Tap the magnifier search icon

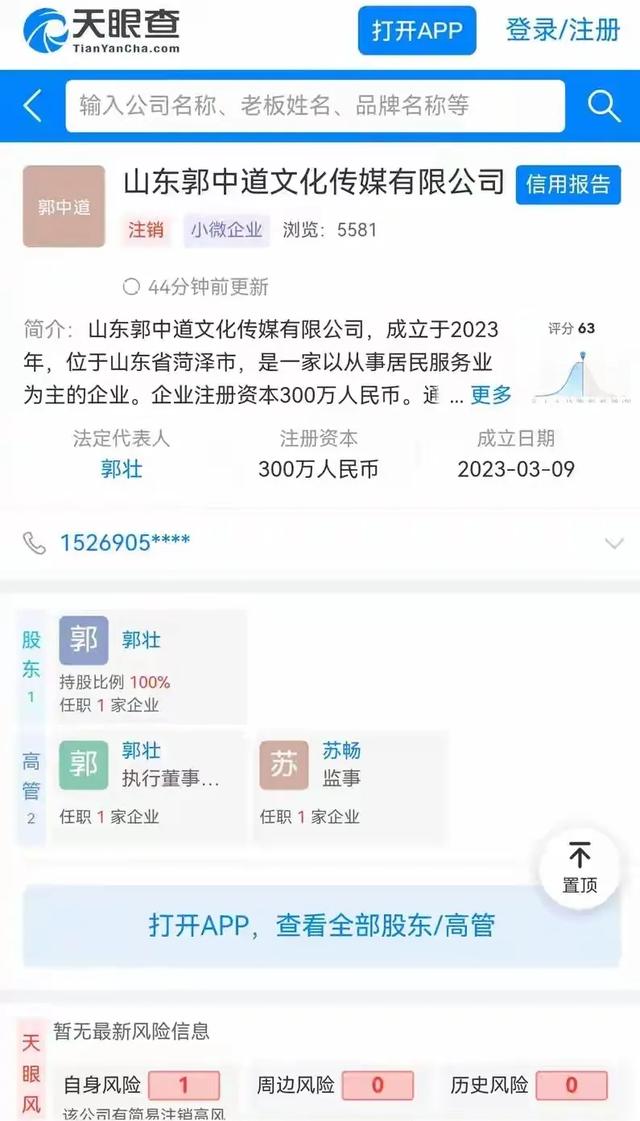point(604,106)
